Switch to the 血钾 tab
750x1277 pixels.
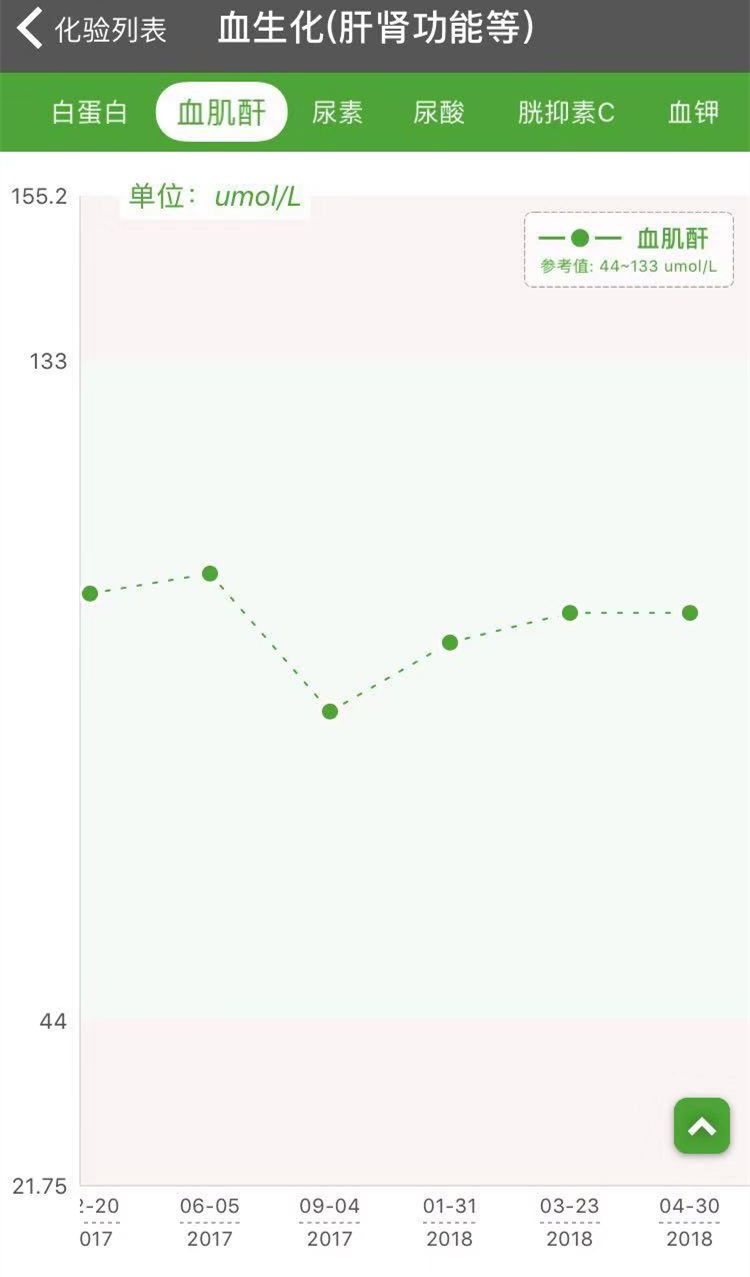pos(694,112)
